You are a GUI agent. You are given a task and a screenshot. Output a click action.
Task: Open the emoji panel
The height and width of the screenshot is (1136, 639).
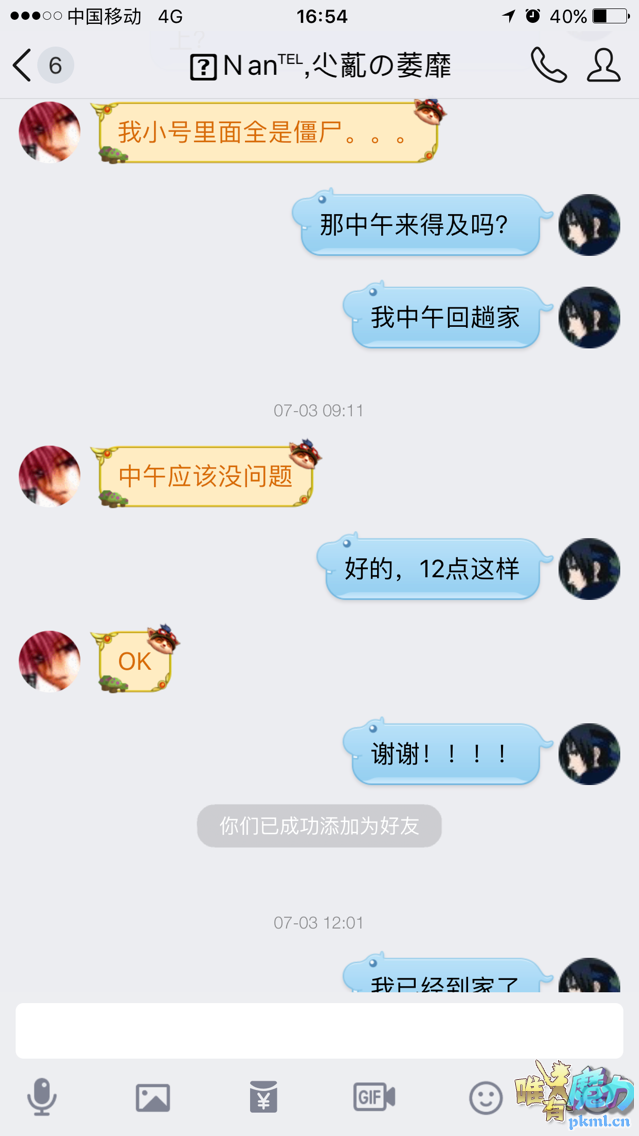point(486,1097)
